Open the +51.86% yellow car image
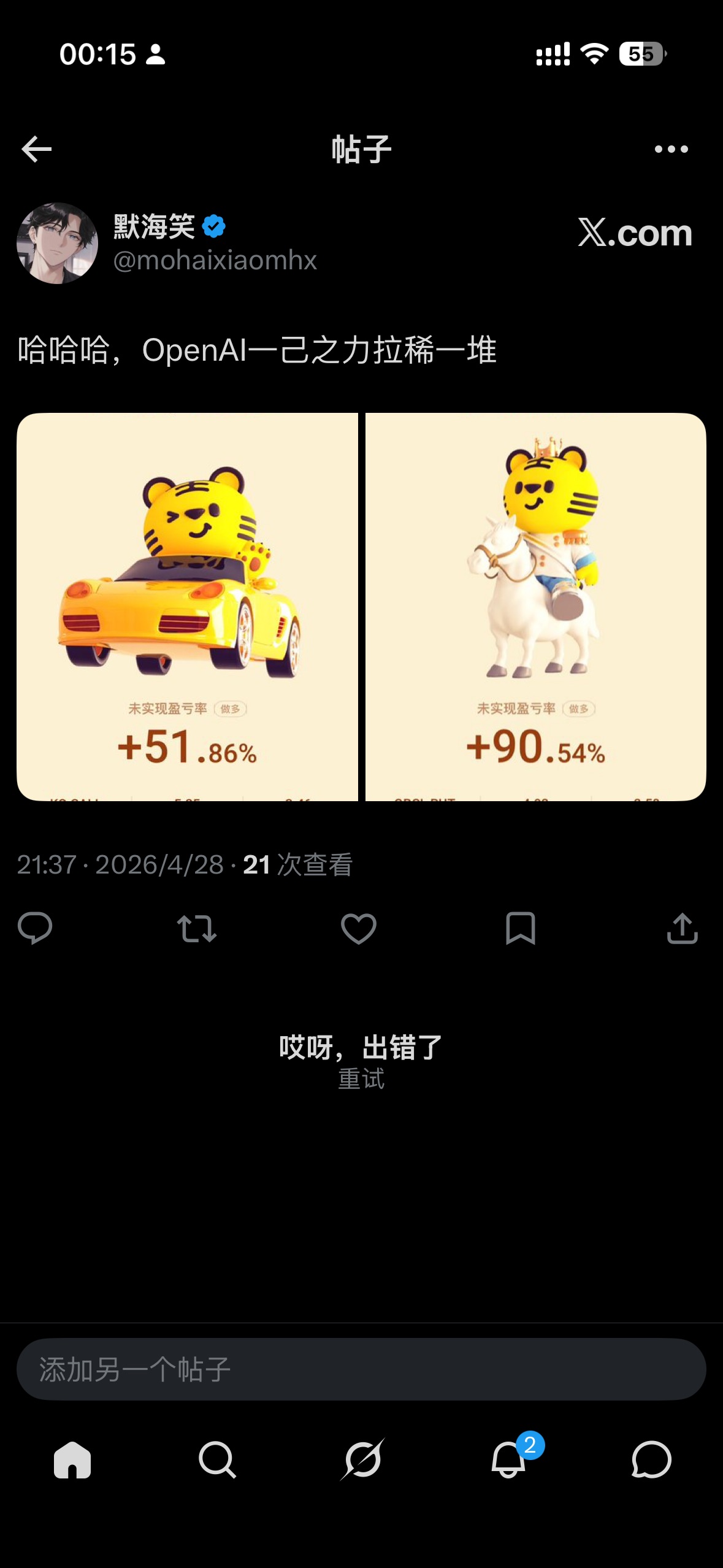The width and height of the screenshot is (723, 1568). pos(187,606)
